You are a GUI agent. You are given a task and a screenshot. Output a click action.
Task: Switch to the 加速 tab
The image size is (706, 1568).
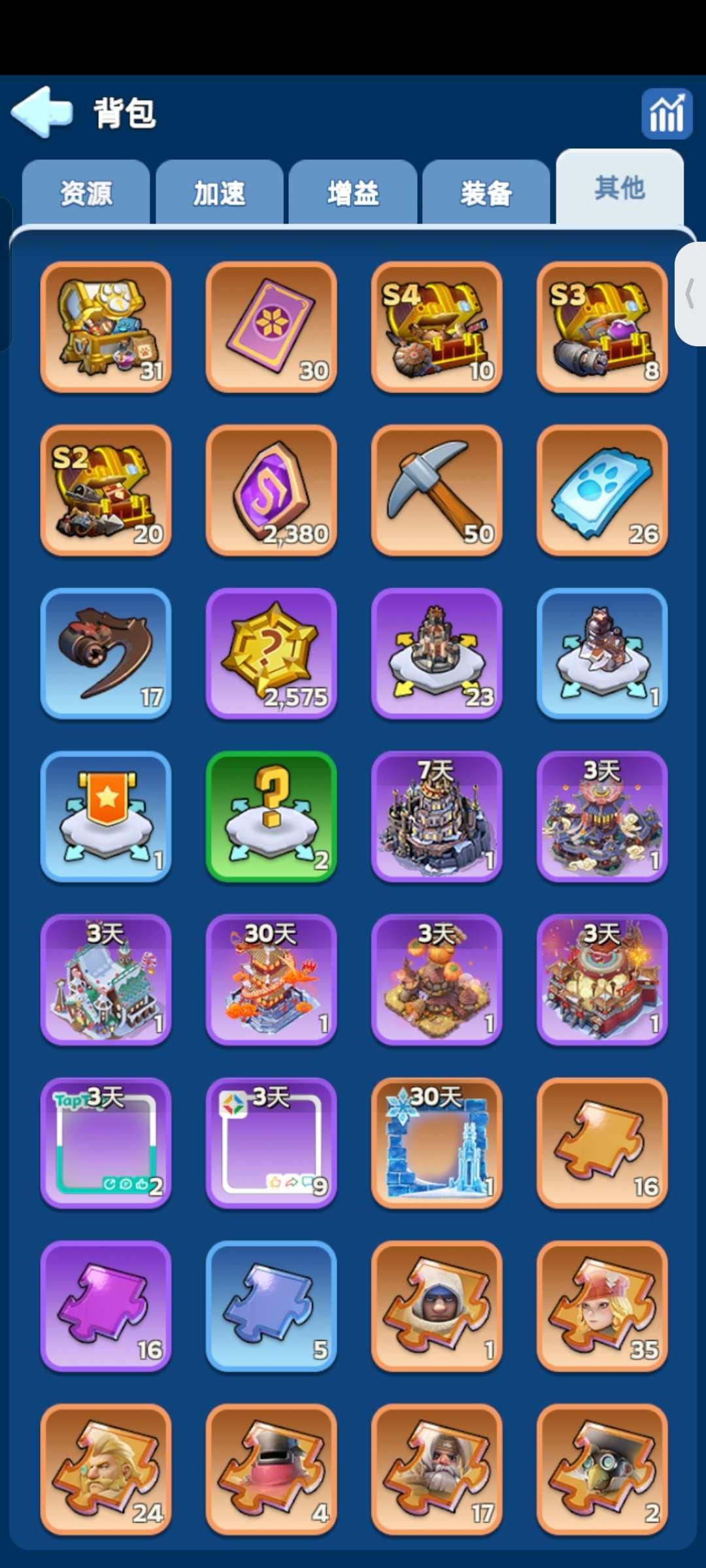pyautogui.click(x=219, y=193)
